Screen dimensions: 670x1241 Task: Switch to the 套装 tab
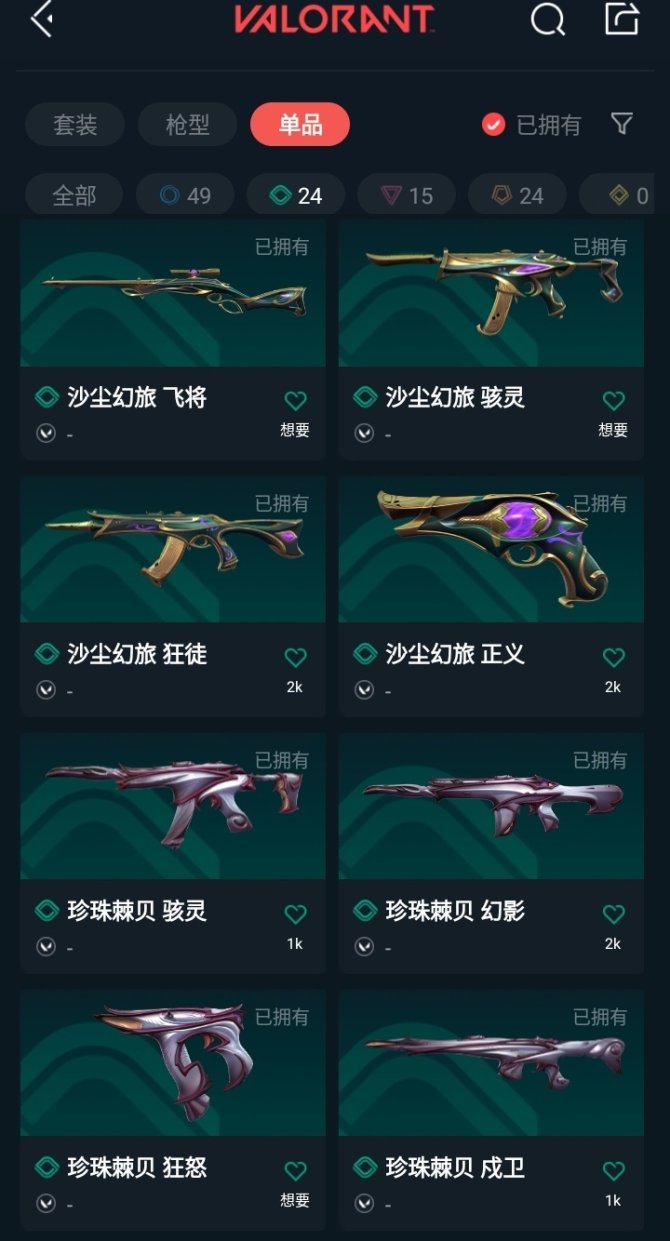pyautogui.click(x=75, y=125)
